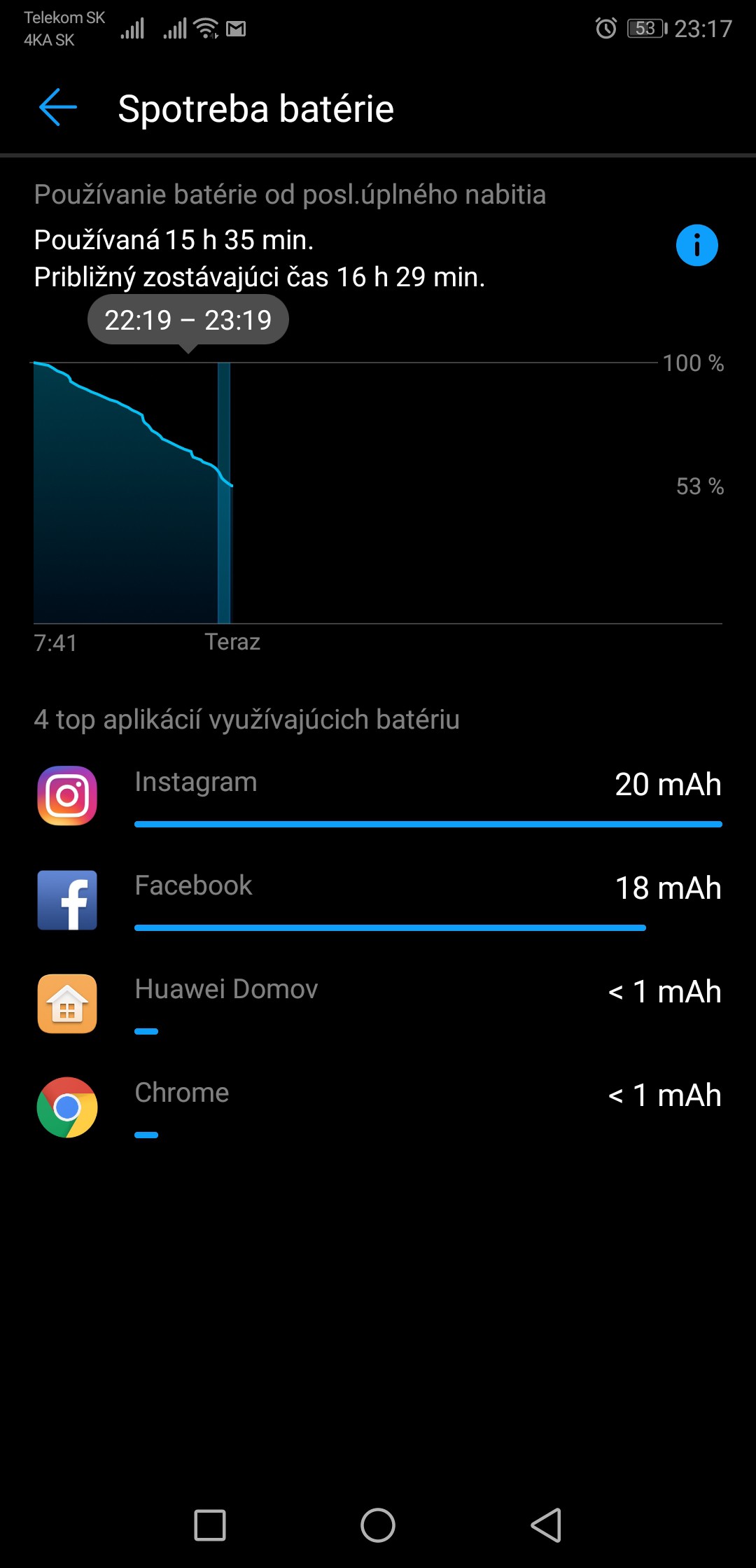756x1568 pixels.
Task: Open recent apps from navigation bar
Action: point(209,1525)
